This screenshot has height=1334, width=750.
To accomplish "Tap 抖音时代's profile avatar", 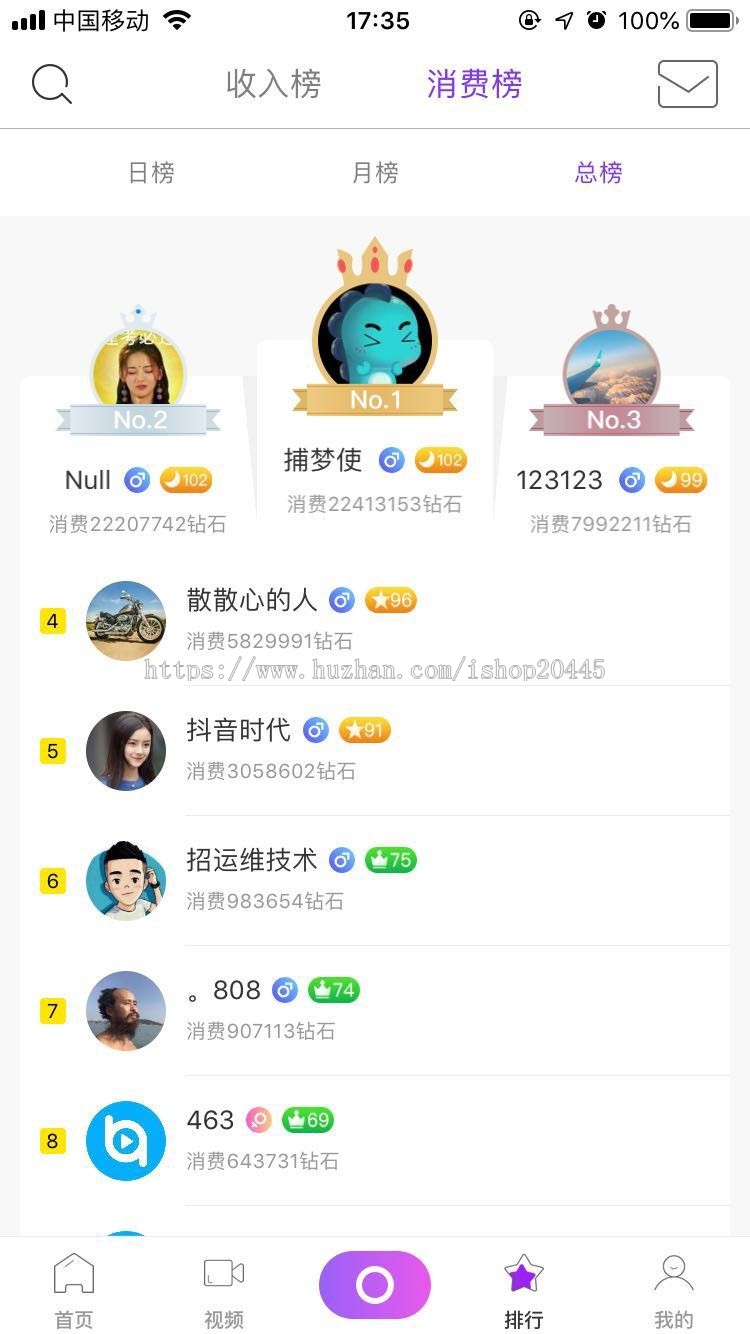I will click(126, 750).
